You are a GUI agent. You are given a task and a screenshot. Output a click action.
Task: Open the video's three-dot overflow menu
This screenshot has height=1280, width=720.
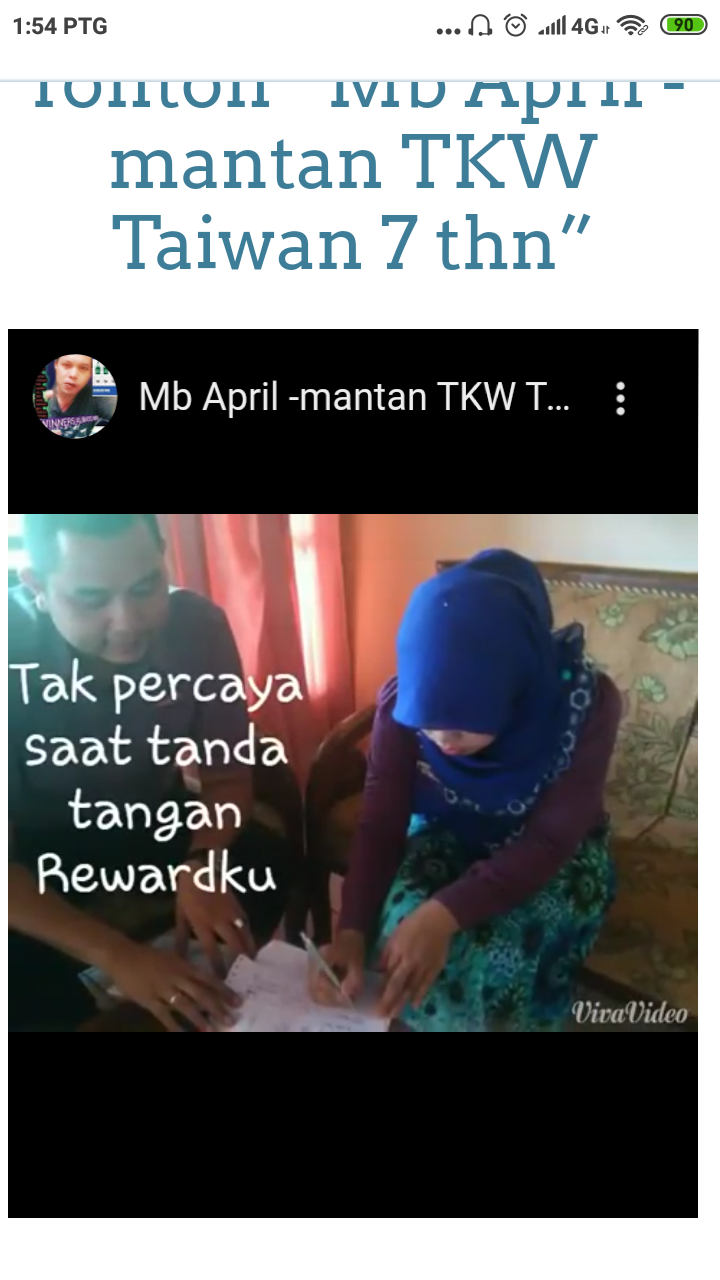pos(621,398)
